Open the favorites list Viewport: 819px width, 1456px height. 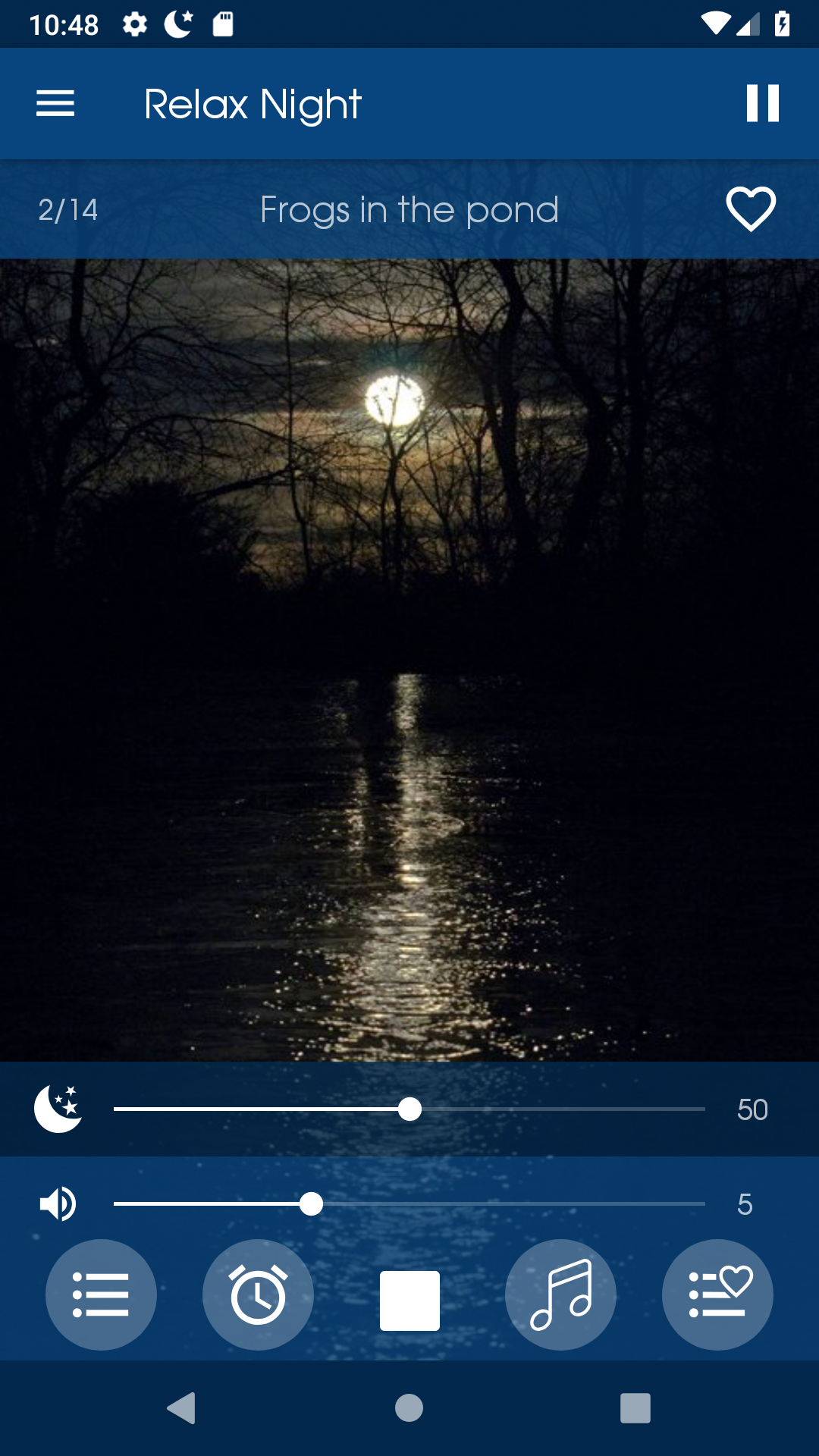(x=717, y=1294)
